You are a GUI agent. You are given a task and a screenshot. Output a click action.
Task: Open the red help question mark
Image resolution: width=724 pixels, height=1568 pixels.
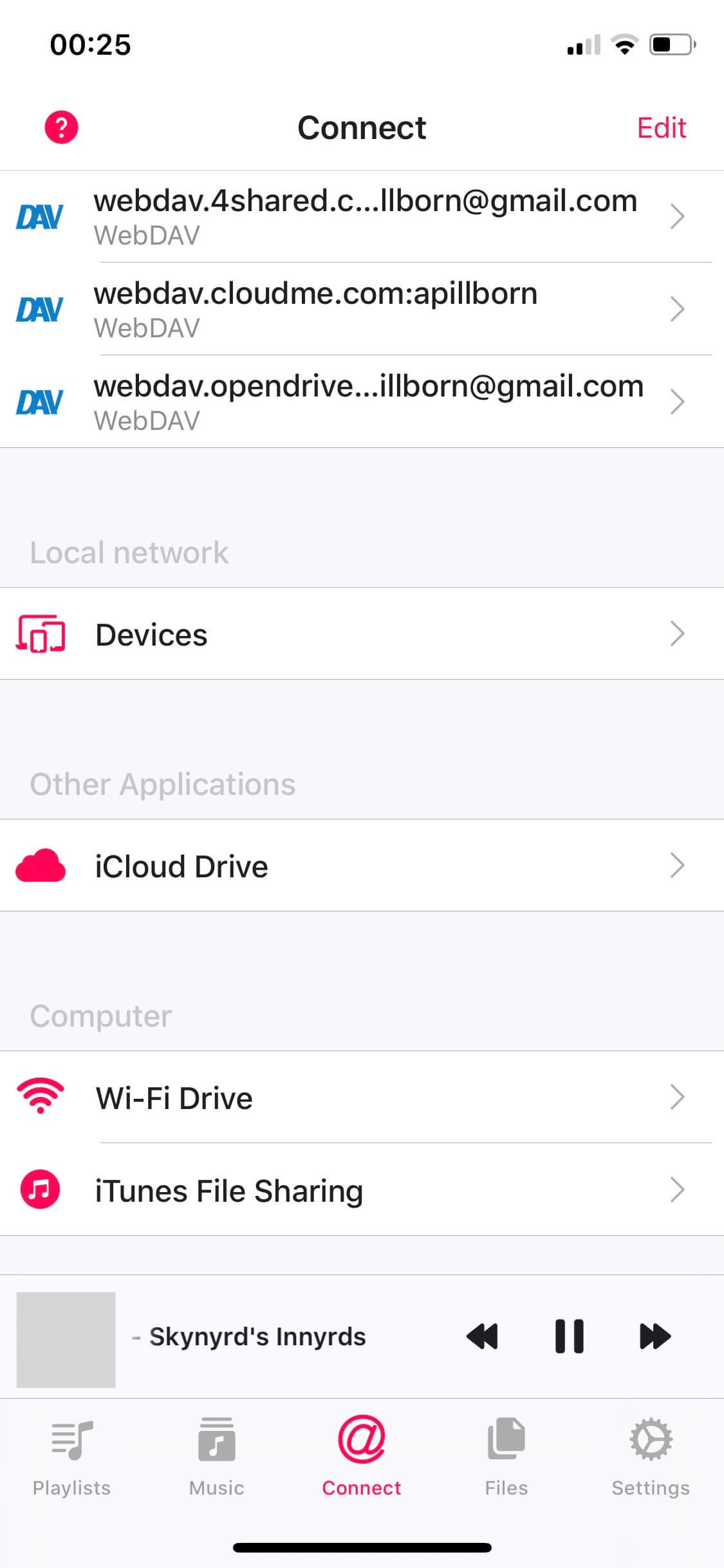61,127
